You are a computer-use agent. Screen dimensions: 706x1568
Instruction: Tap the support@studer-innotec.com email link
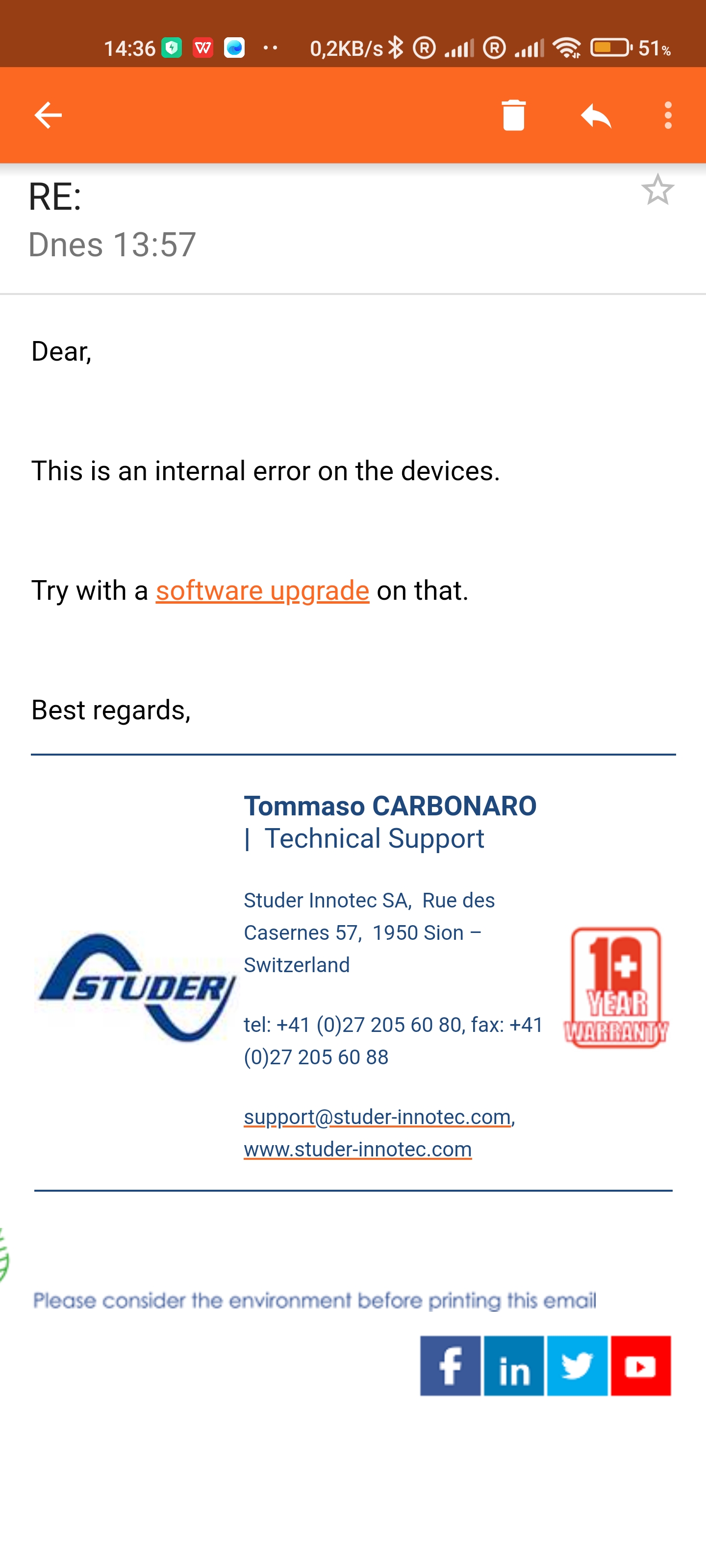[x=377, y=1116]
